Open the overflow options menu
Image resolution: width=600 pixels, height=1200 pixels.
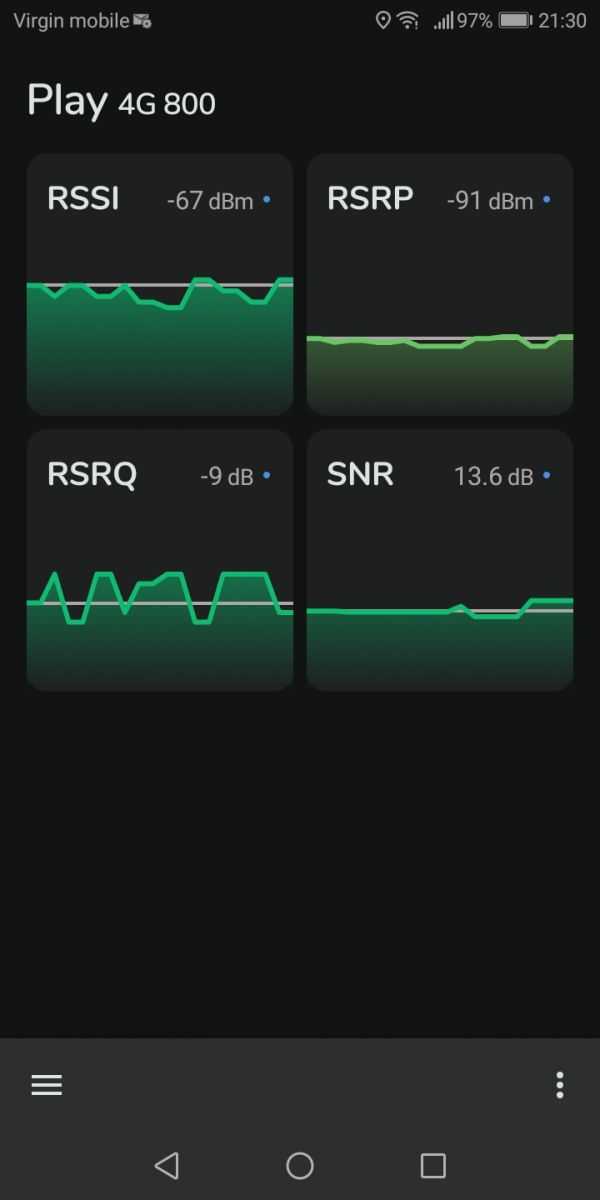point(560,1085)
